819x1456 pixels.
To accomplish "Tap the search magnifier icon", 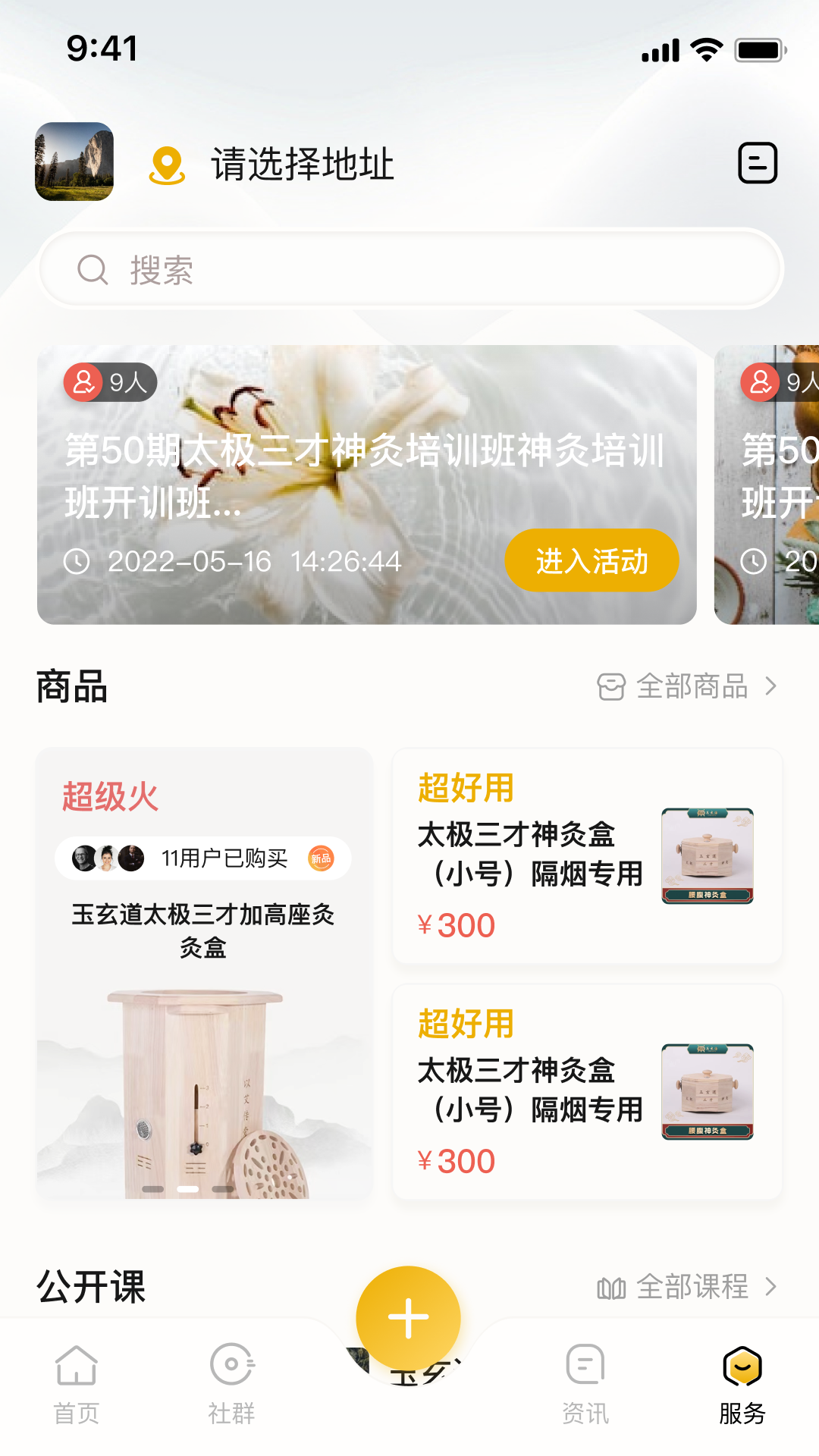I will coord(92,269).
